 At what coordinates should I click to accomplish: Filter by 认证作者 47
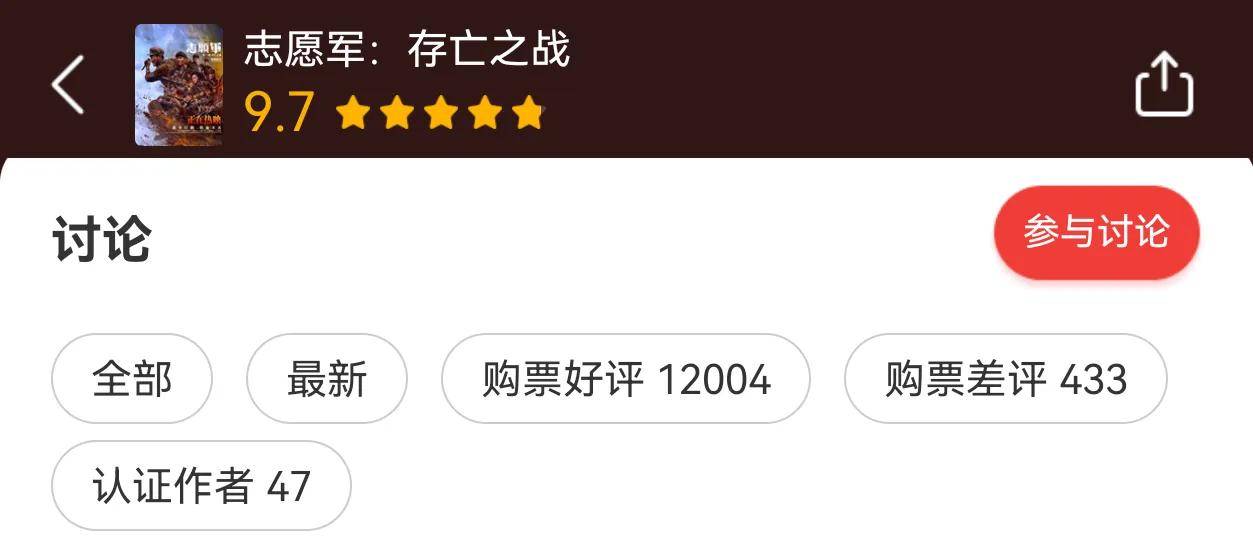(201, 486)
